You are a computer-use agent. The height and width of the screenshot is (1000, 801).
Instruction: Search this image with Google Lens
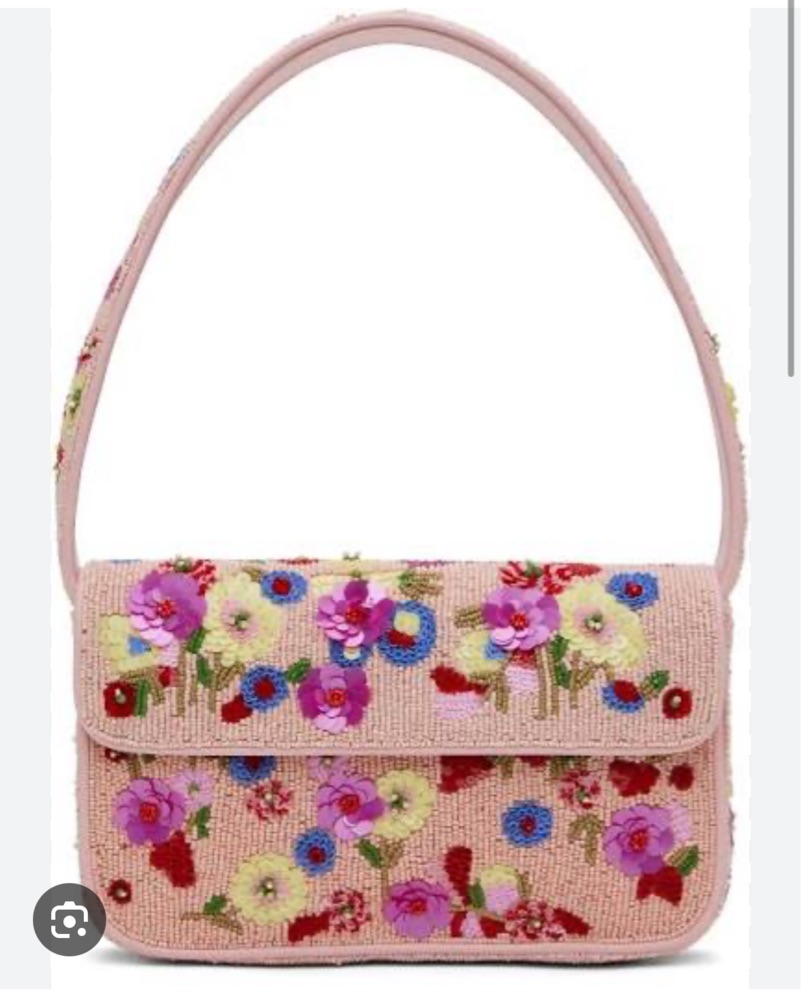click(x=69, y=919)
